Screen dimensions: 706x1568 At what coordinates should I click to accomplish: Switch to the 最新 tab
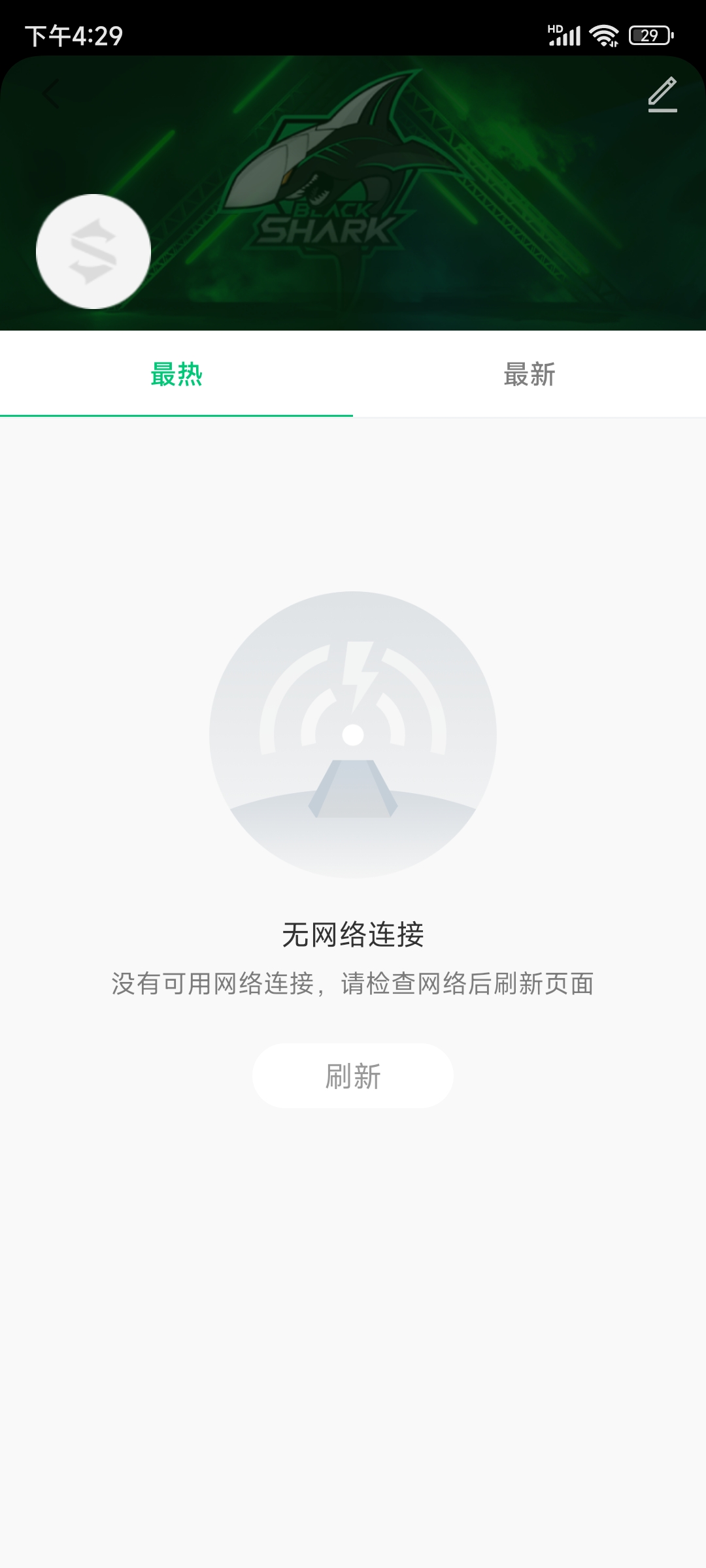point(529,374)
